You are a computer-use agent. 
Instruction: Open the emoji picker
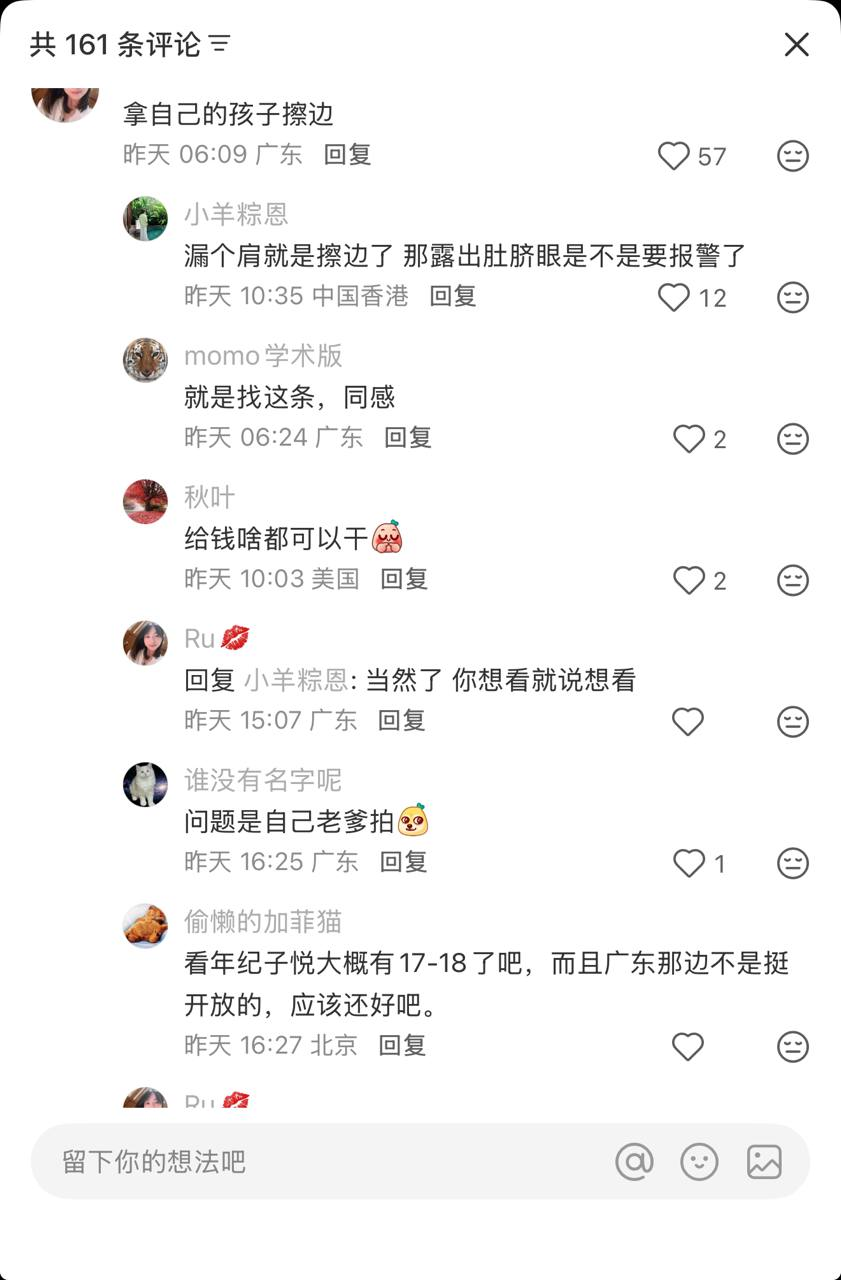pos(699,1162)
